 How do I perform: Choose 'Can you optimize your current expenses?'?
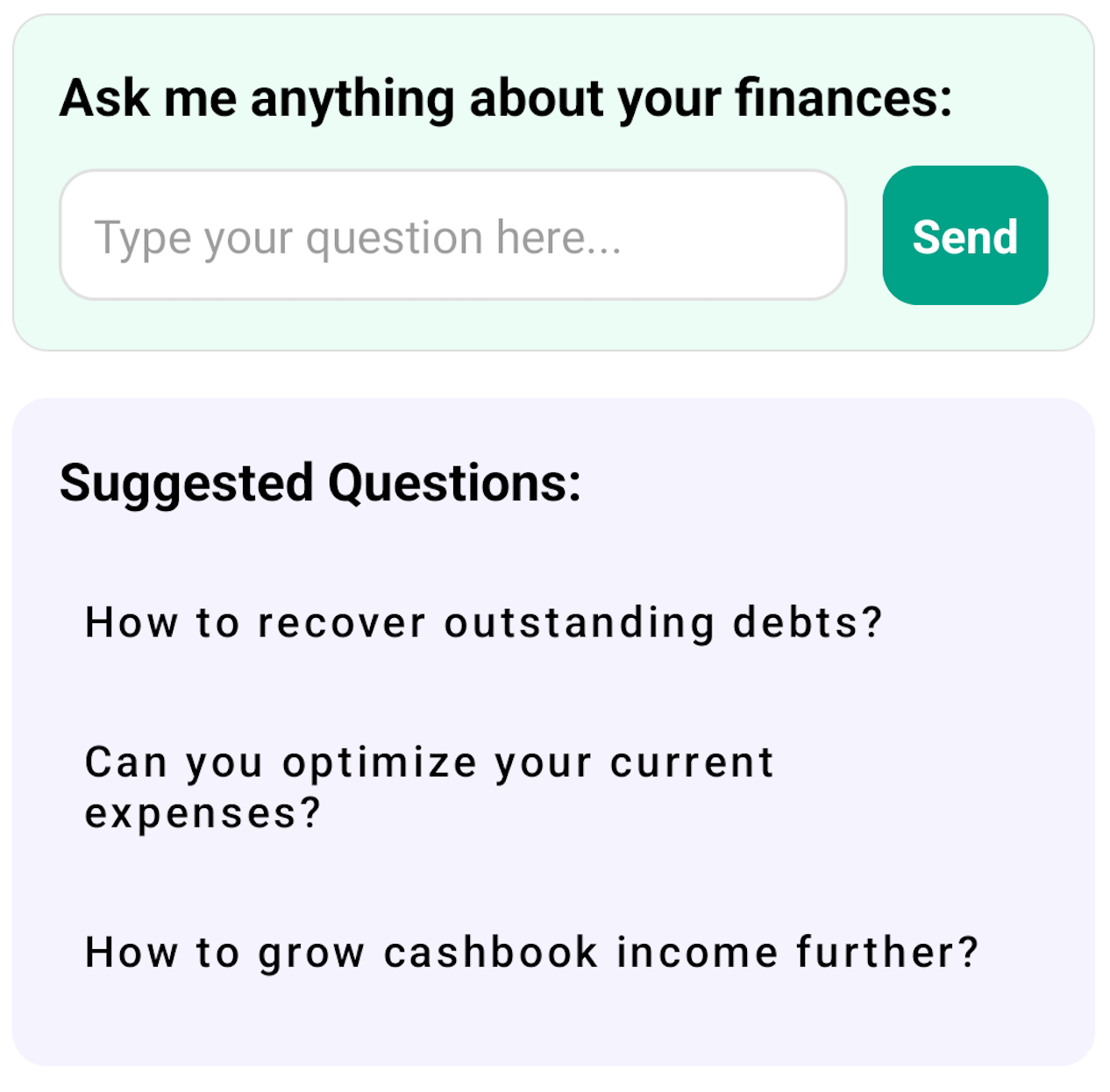pos(430,787)
